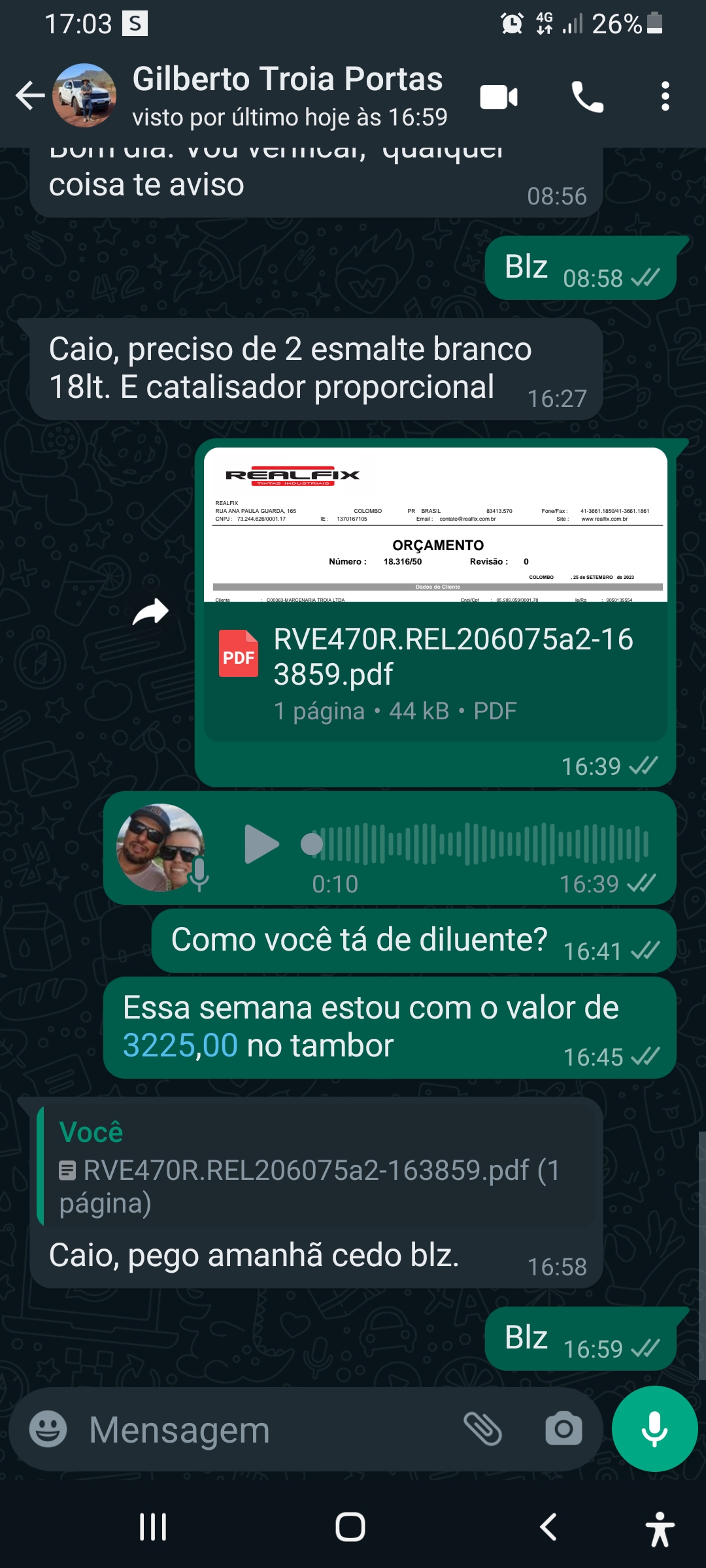Open Gilberto Troia Portas contact info
Viewport: 706px width, 1568px height.
coord(288,95)
